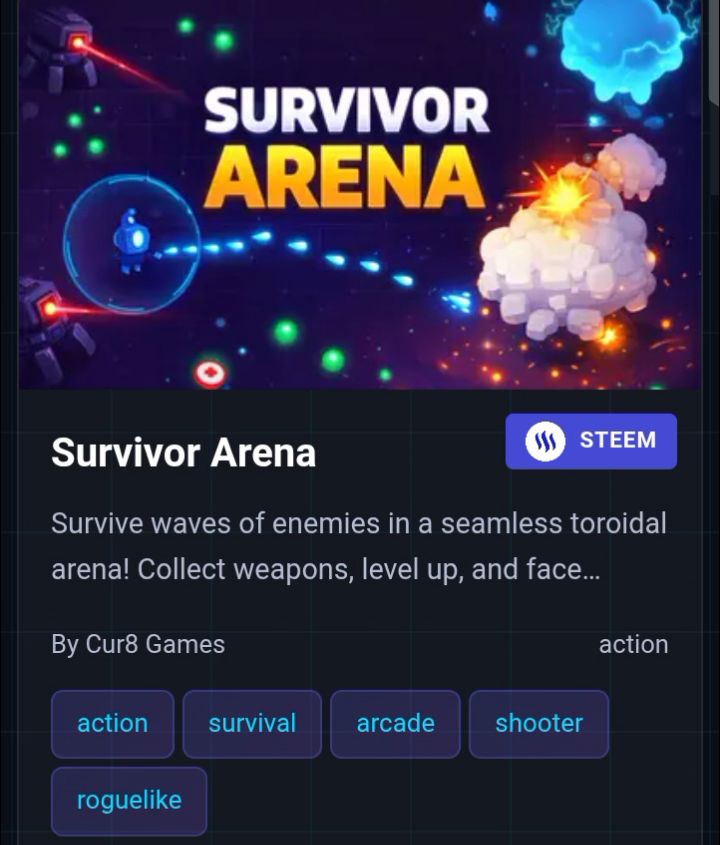
Task: Tap the STEEM badge button
Action: [591, 441]
